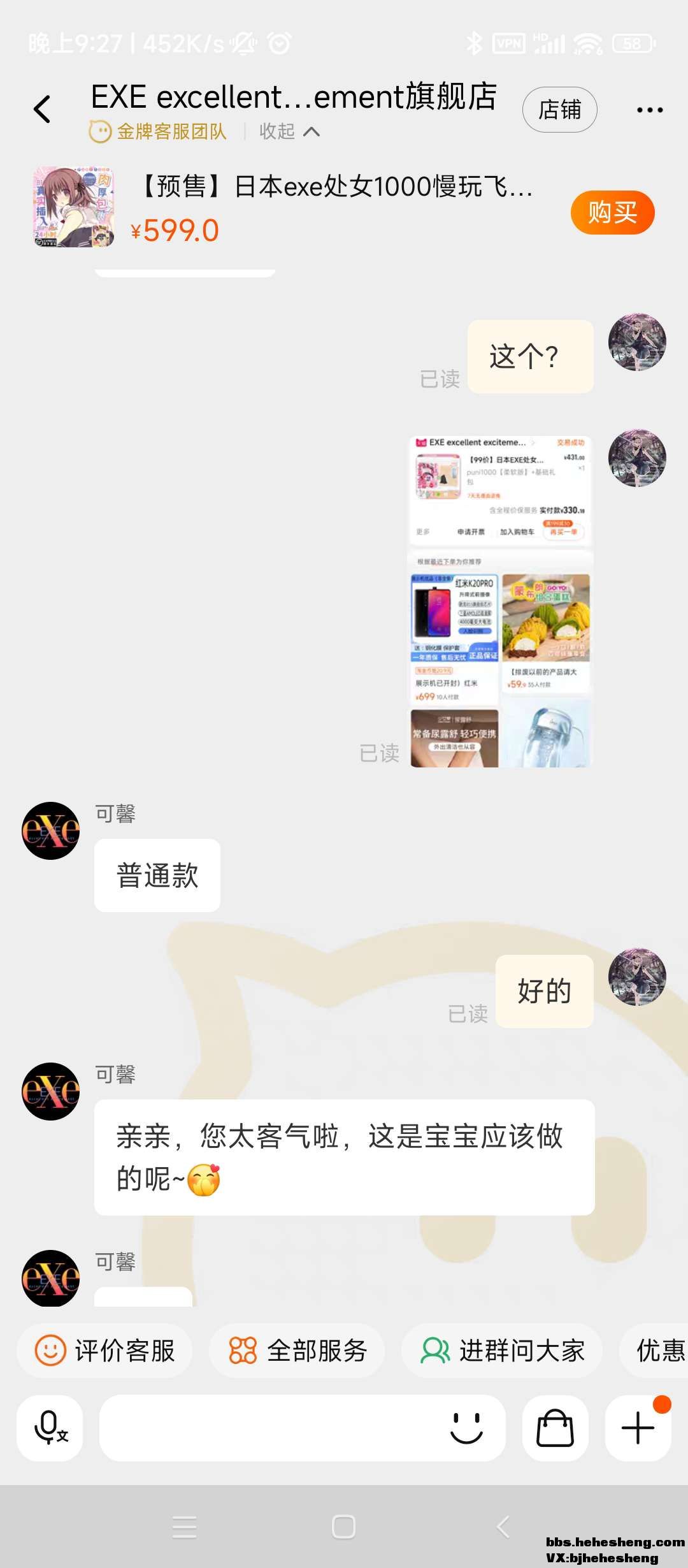Open the shopping bag icon
The height and width of the screenshot is (1568, 688).
click(555, 1427)
